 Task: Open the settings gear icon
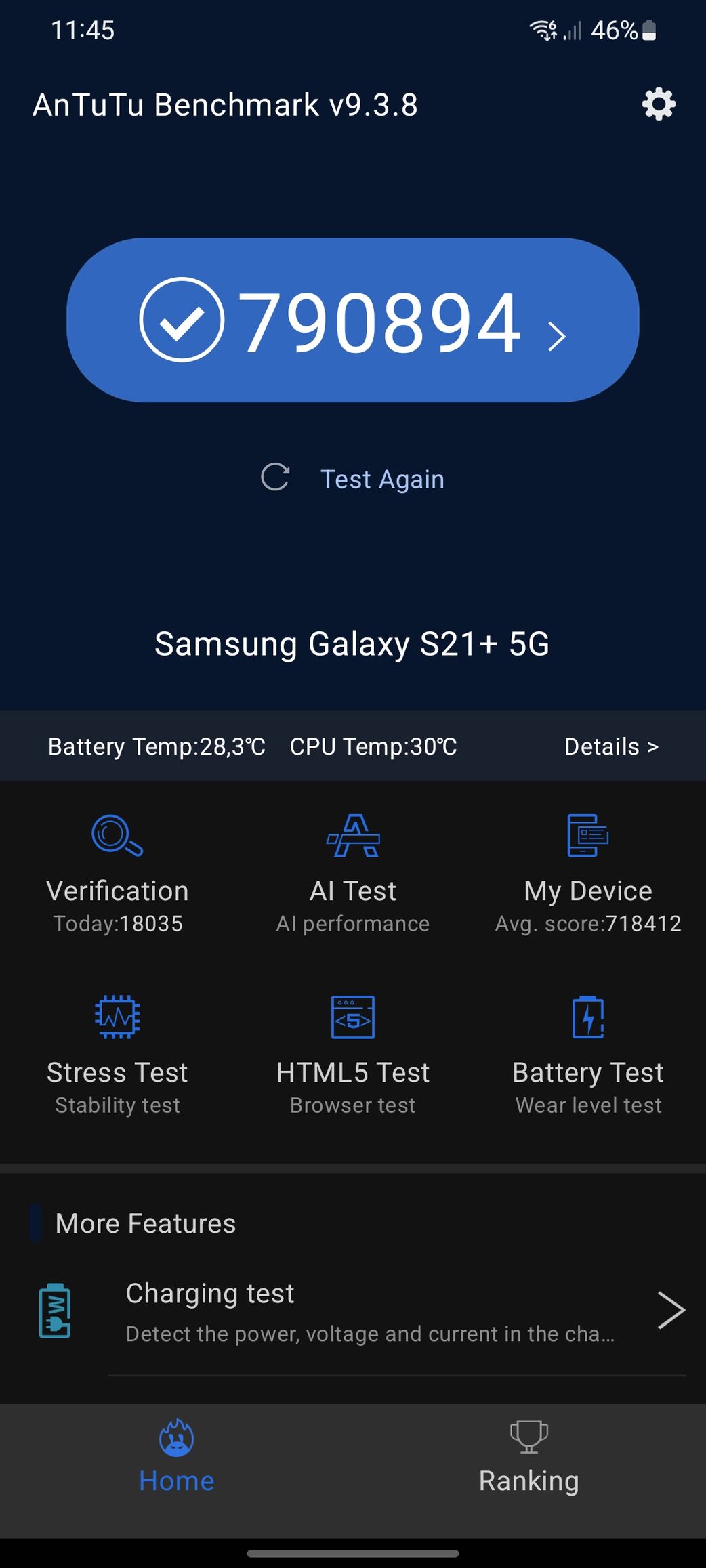coord(659,104)
